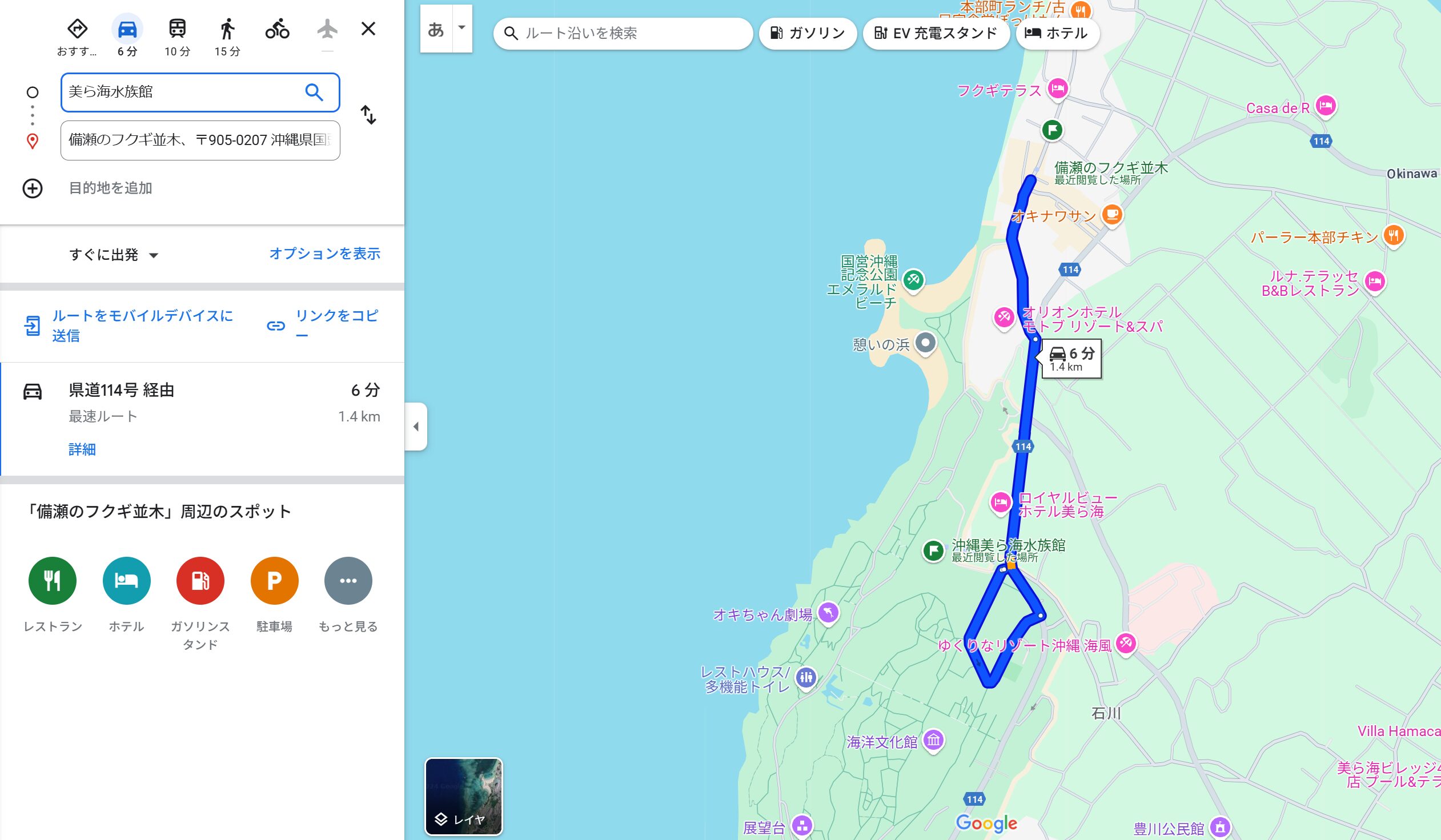
Task: Open the すぐに出発 departure time dropdown
Action: click(x=114, y=255)
